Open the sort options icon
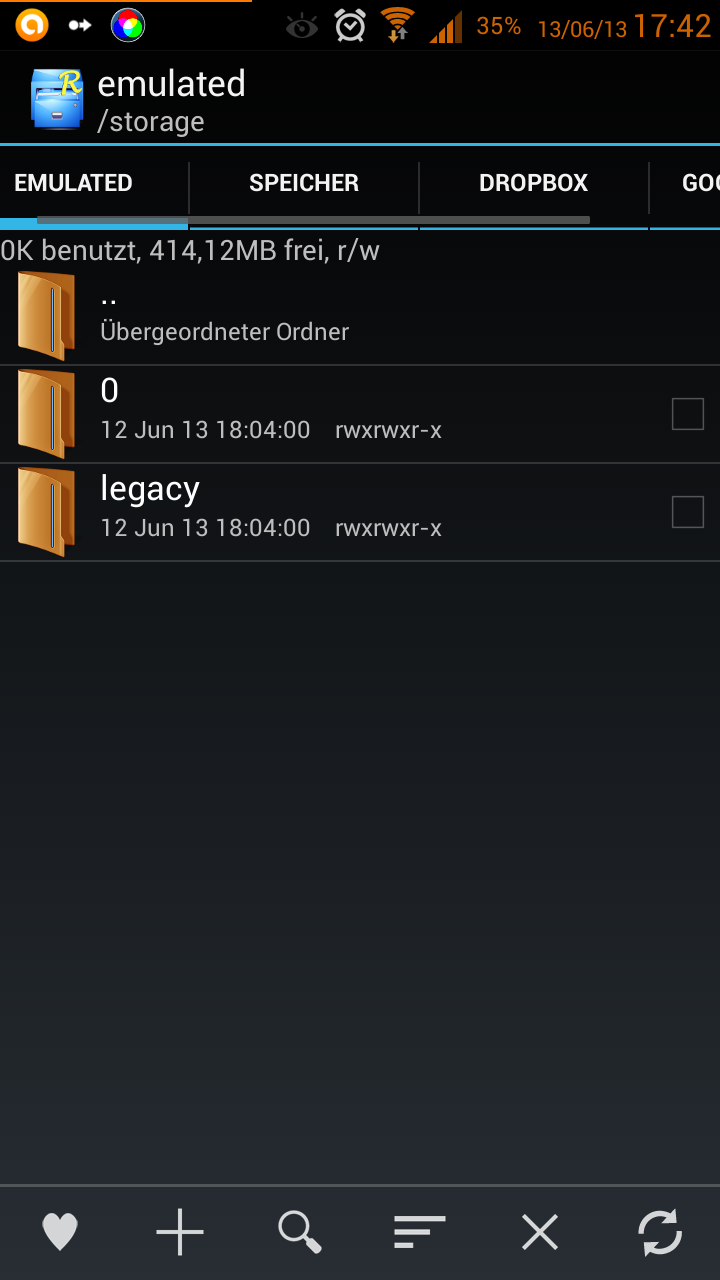This screenshot has height=1280, width=720. point(420,1232)
